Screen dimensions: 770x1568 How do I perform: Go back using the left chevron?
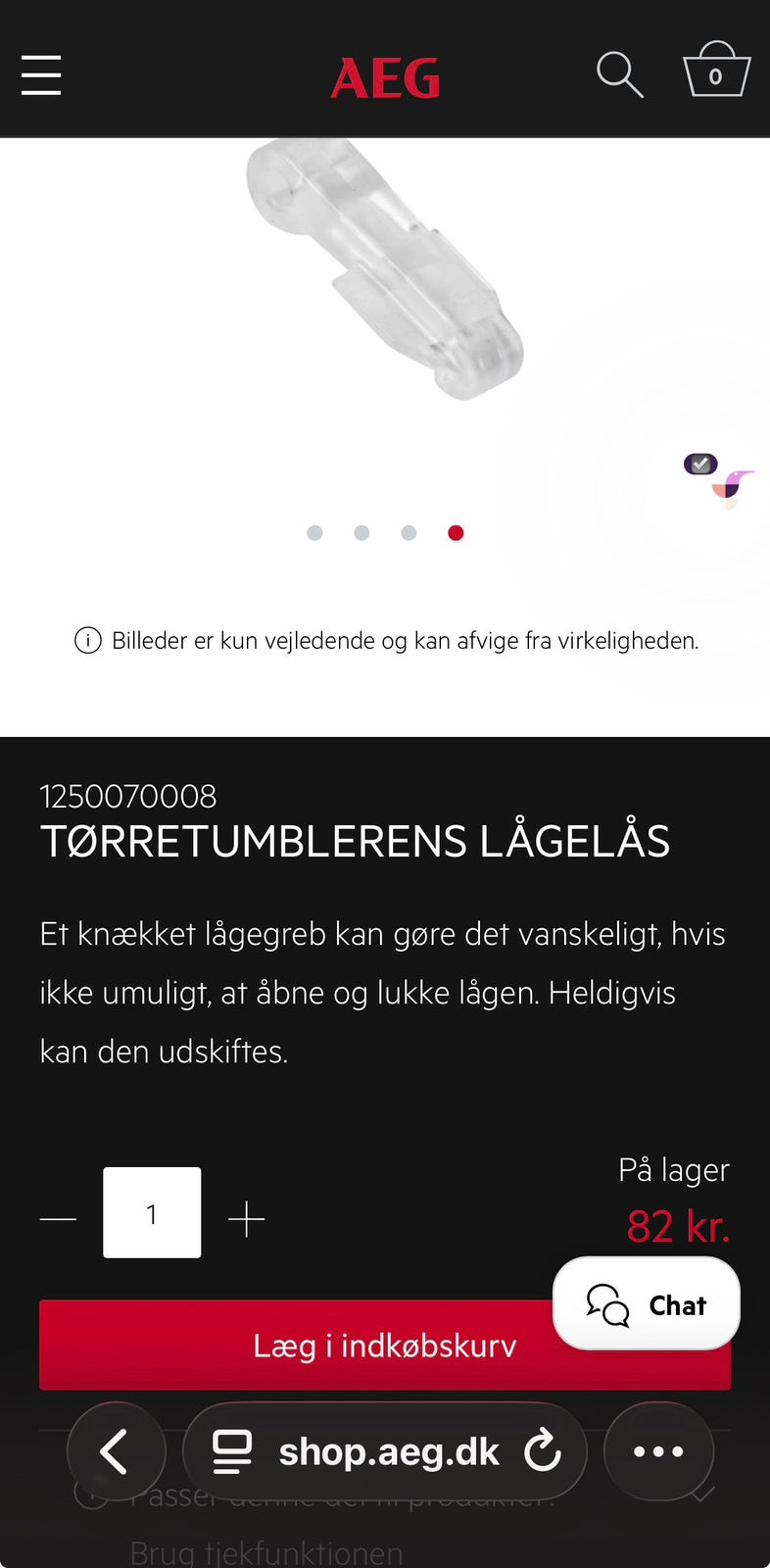pos(116,1451)
